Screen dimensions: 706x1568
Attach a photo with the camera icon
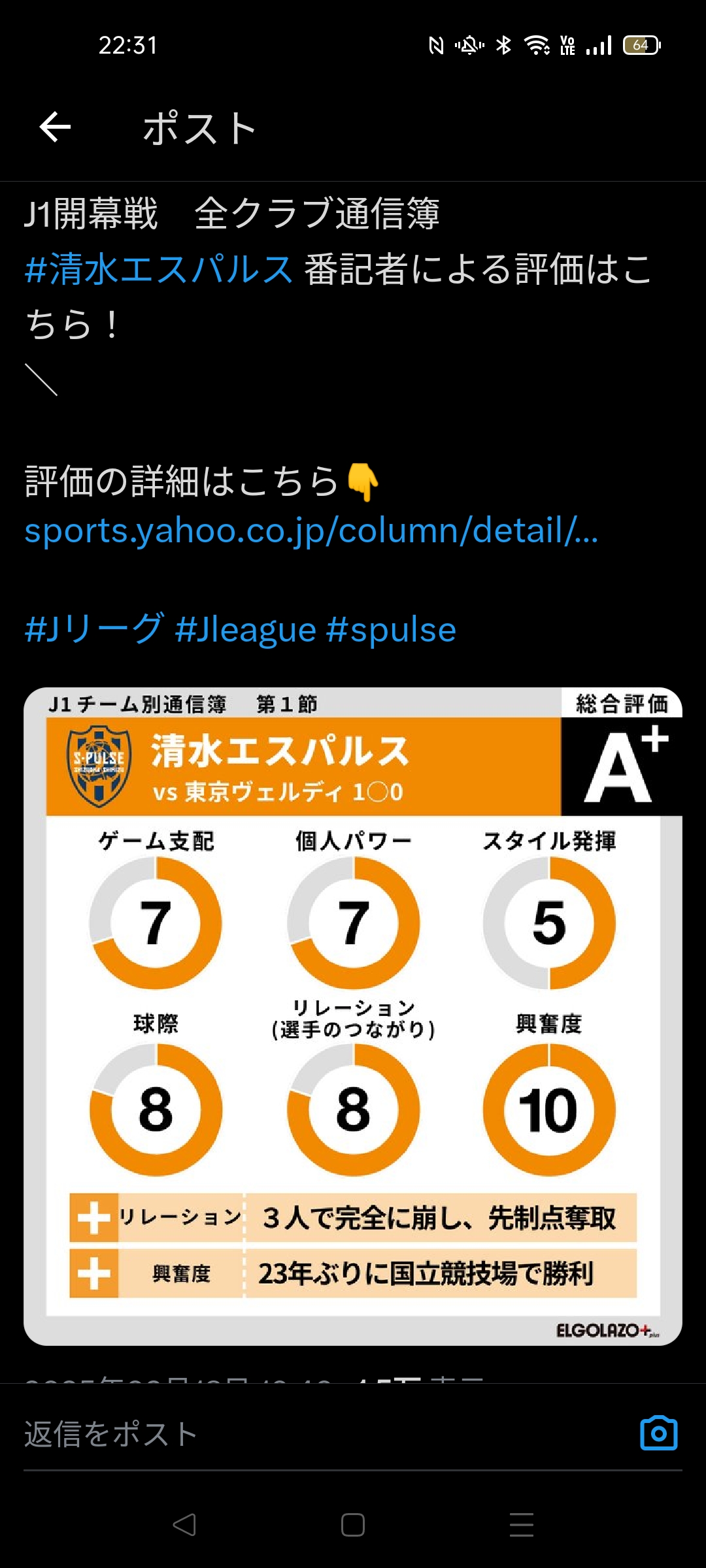point(659,1433)
